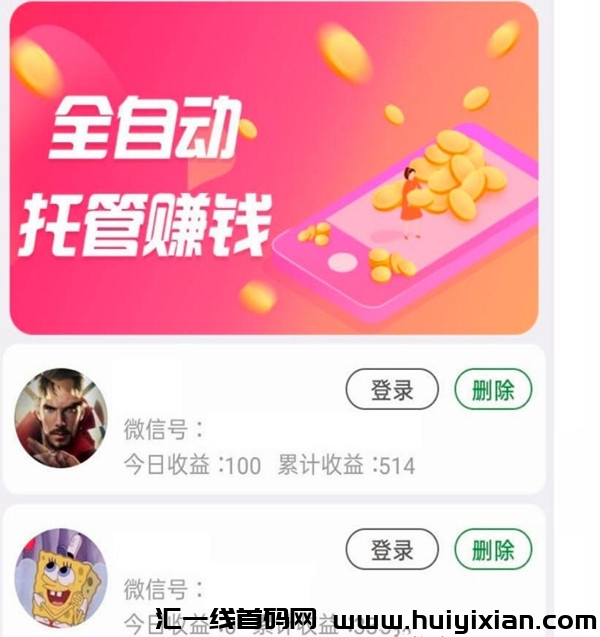Open the 全自动托管赚钱 banner
Image resolution: width=600 pixels, height=637 pixels.
point(273,168)
